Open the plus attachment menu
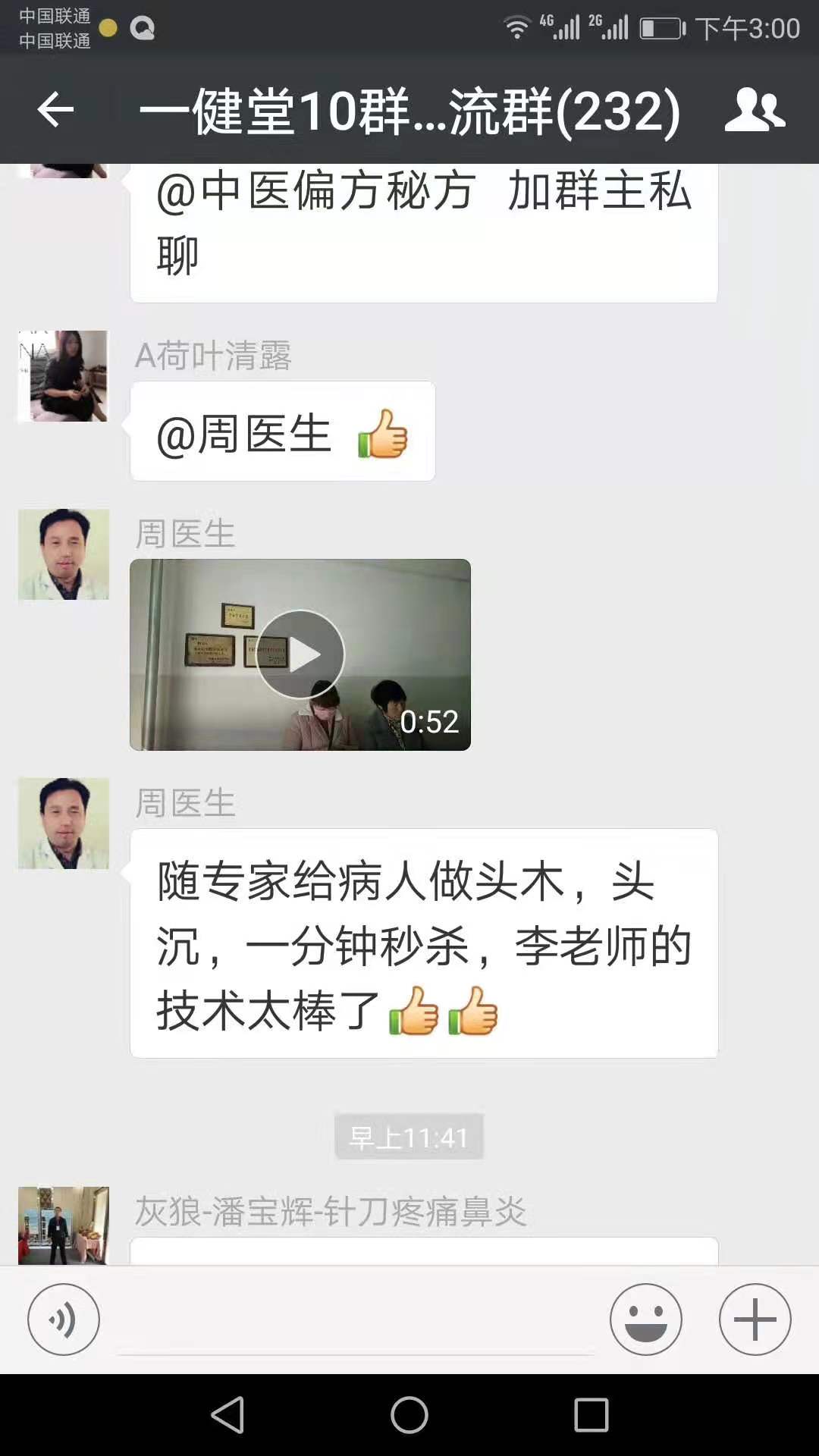This screenshot has height=1456, width=819. pos(755,1319)
